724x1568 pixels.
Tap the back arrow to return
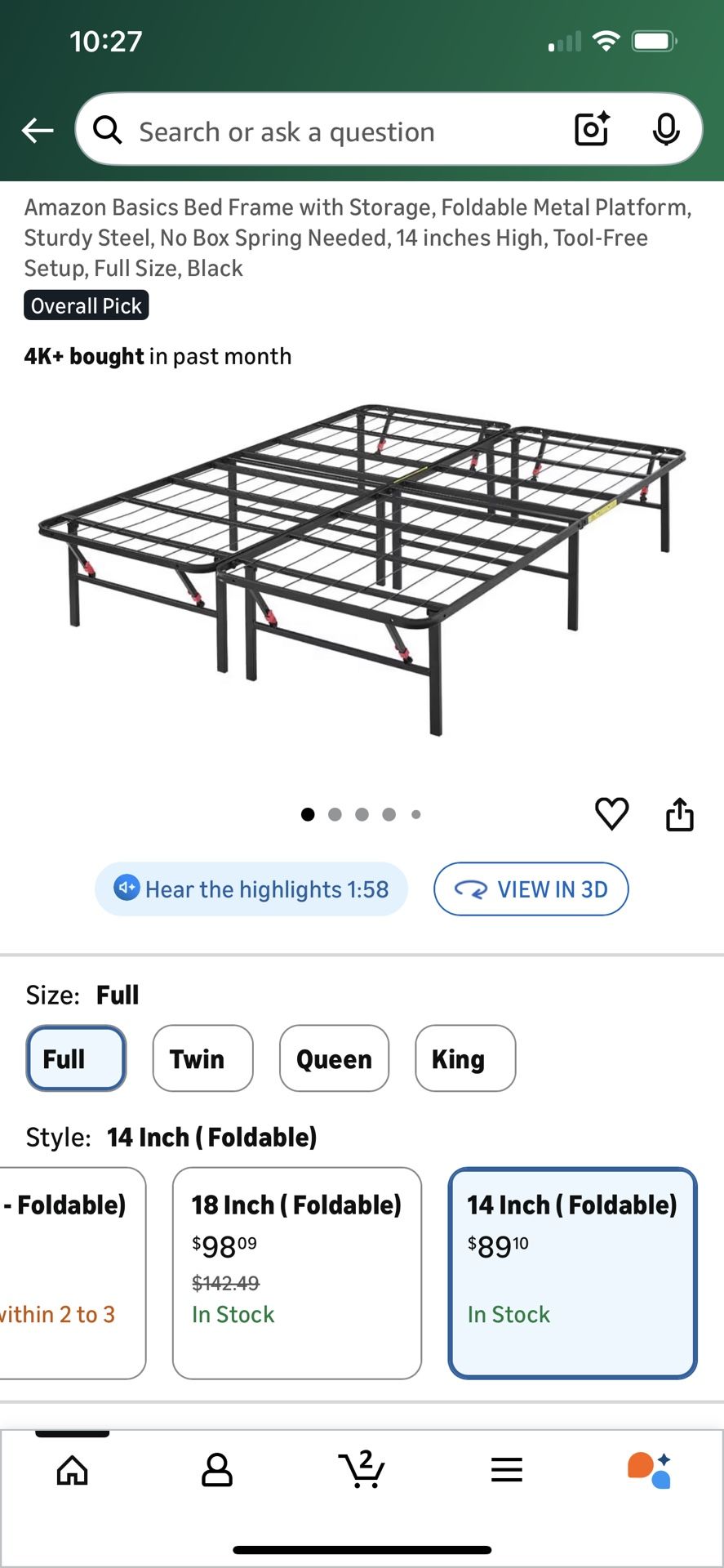pos(37,130)
